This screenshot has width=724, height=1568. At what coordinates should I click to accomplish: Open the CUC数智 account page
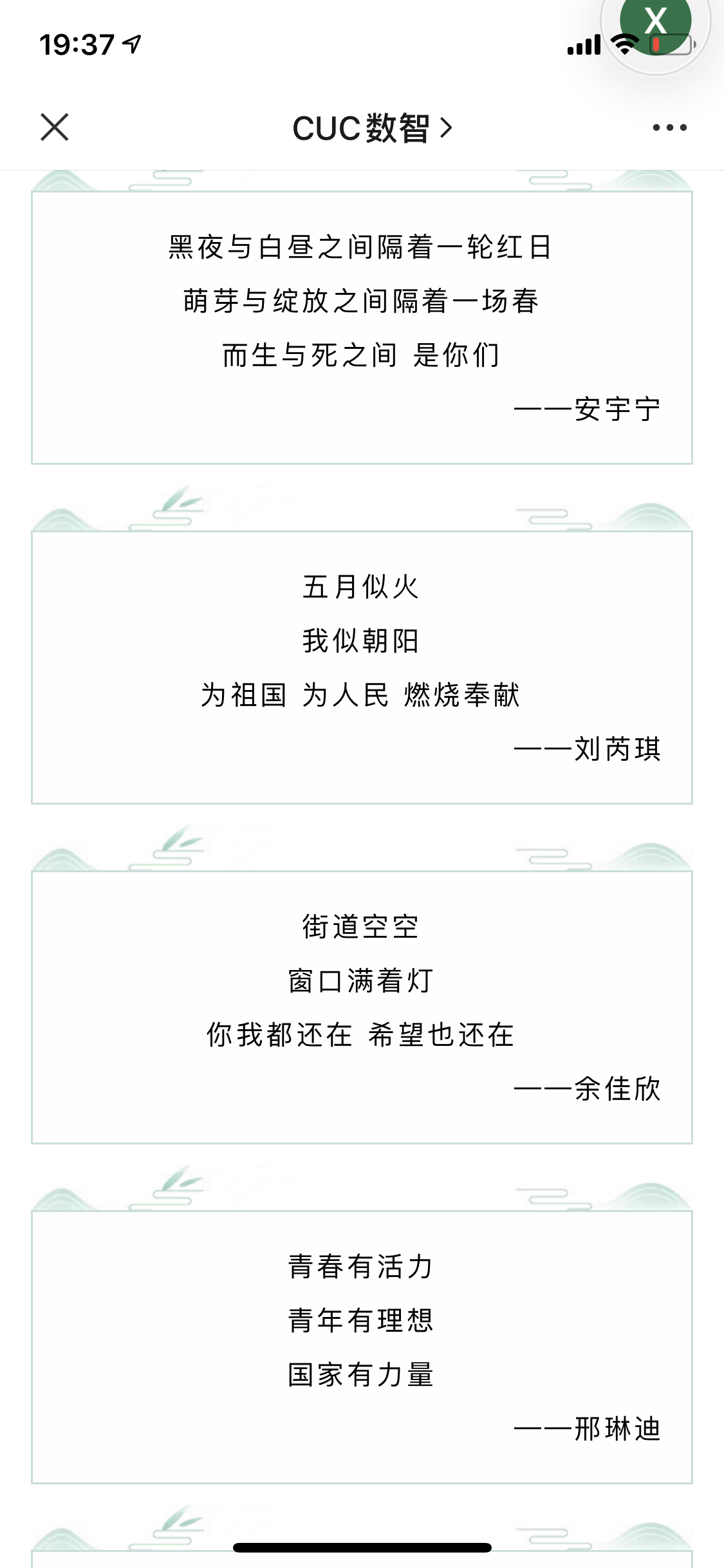click(x=371, y=128)
